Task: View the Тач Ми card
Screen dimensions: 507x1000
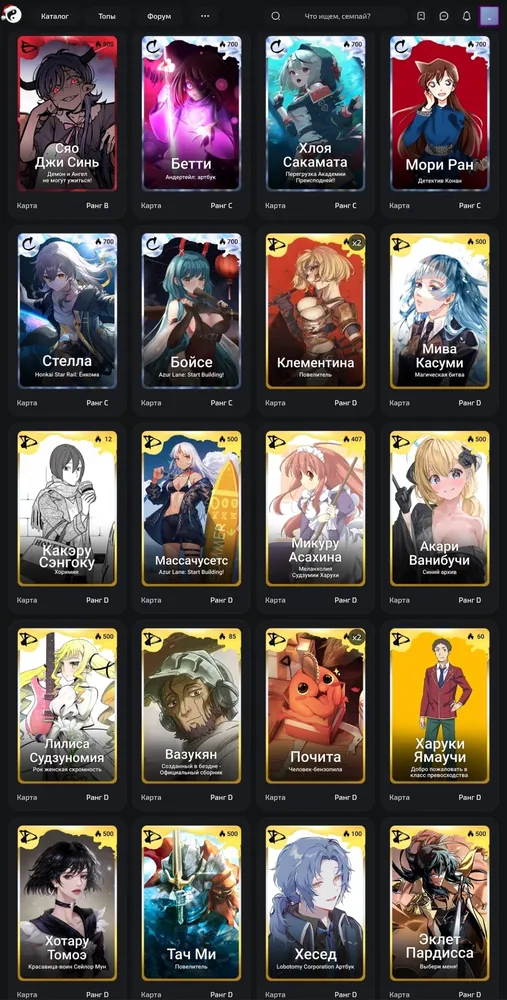Action: [191, 903]
